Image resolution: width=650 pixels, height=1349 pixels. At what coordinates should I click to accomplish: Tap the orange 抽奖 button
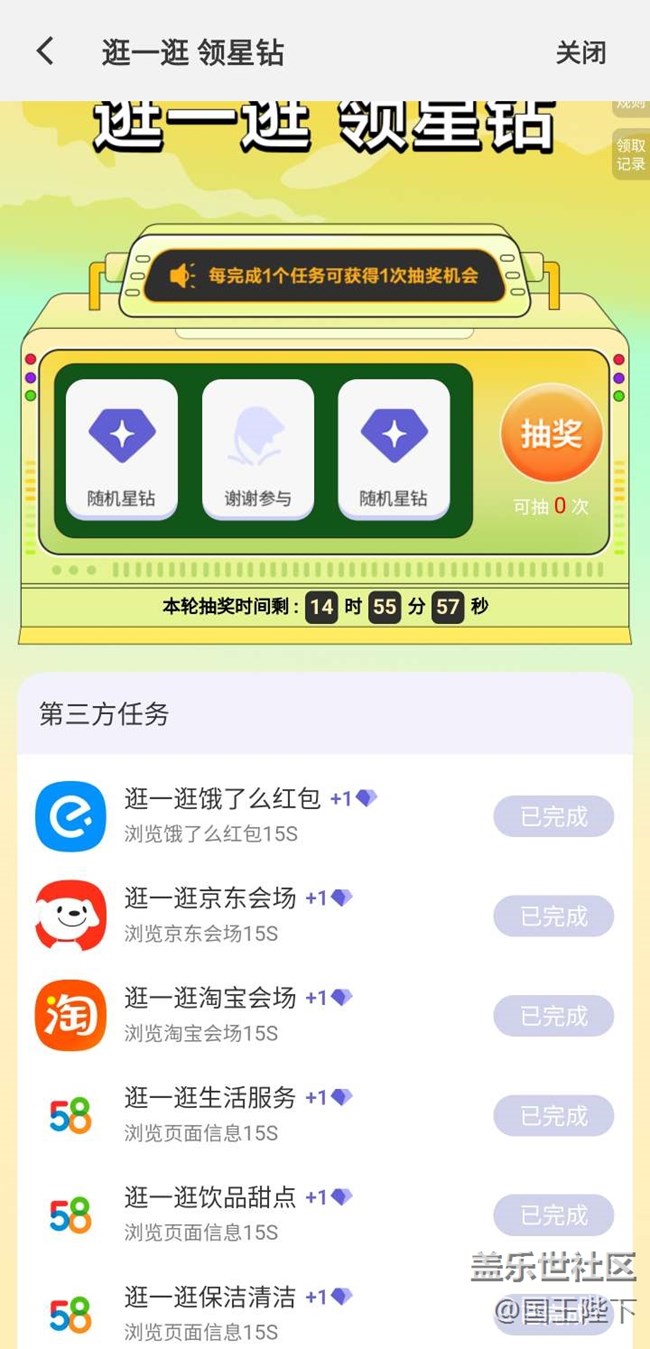(552, 433)
